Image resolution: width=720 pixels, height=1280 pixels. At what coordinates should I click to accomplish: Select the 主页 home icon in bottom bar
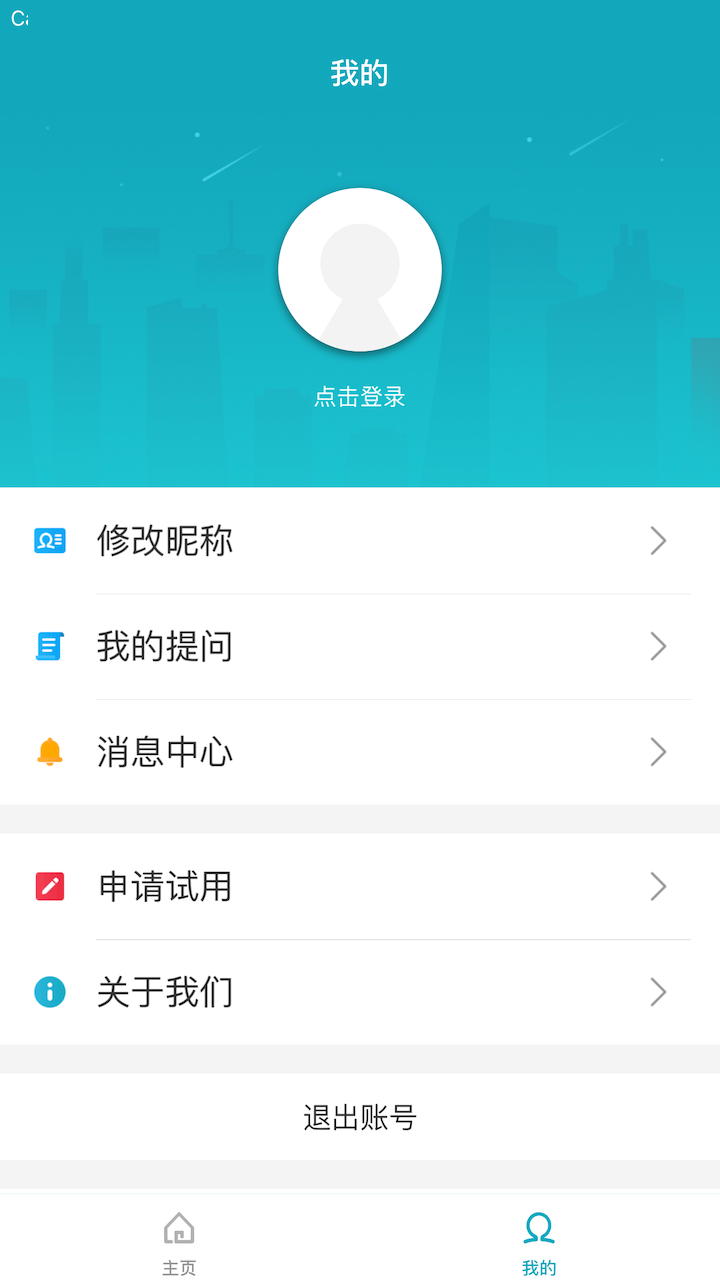tap(179, 1227)
